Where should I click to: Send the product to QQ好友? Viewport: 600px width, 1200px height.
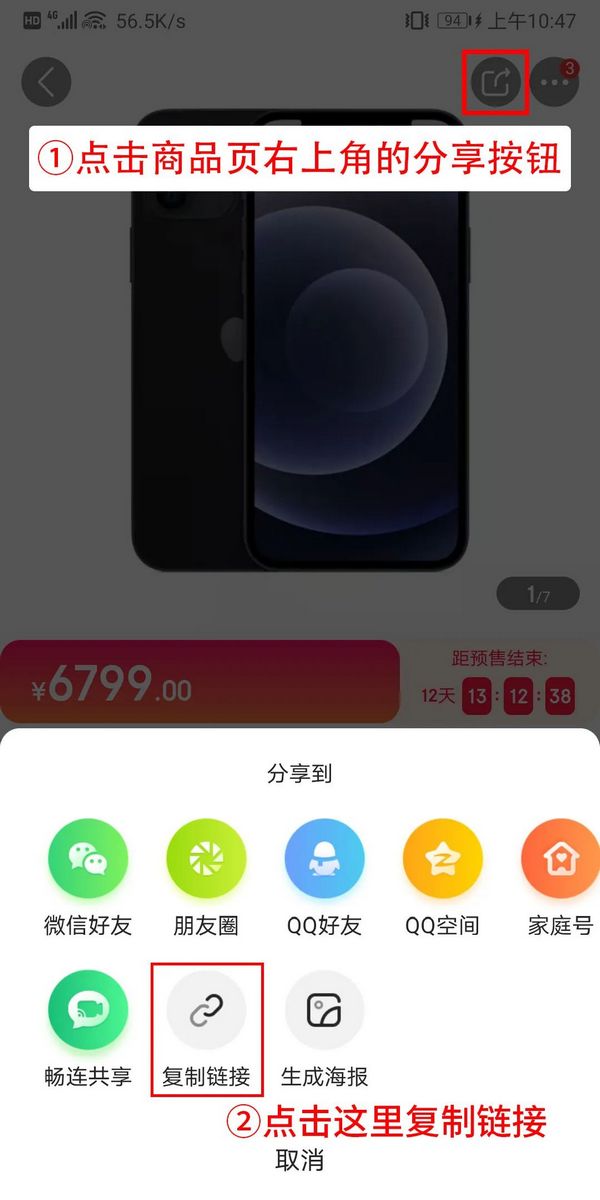coord(324,860)
